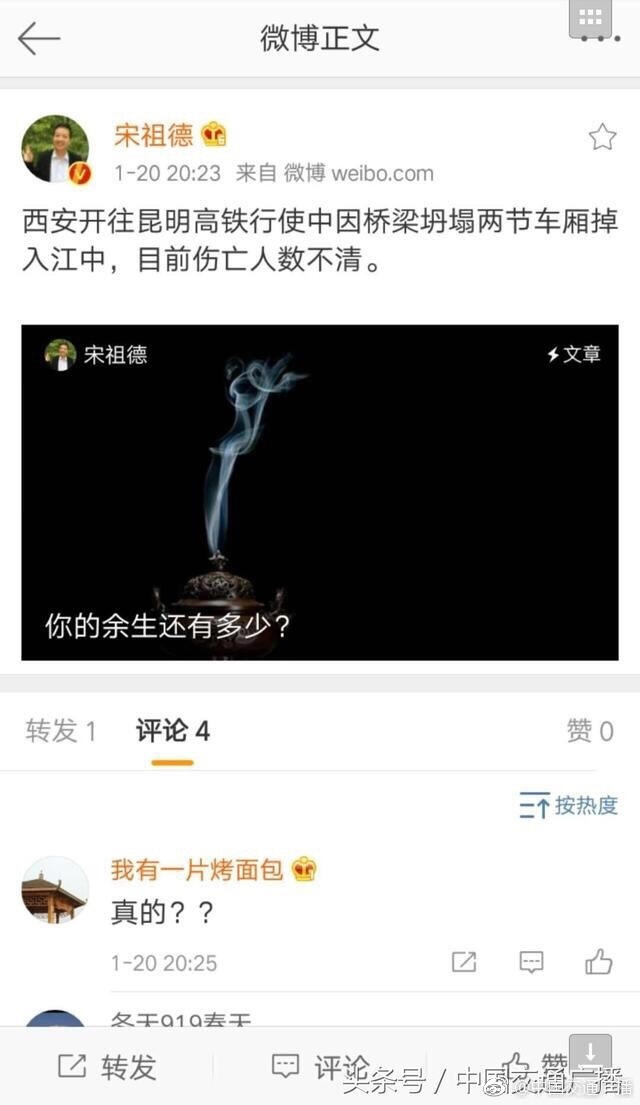
Task: Like the comment 真的？？
Action: point(599,962)
